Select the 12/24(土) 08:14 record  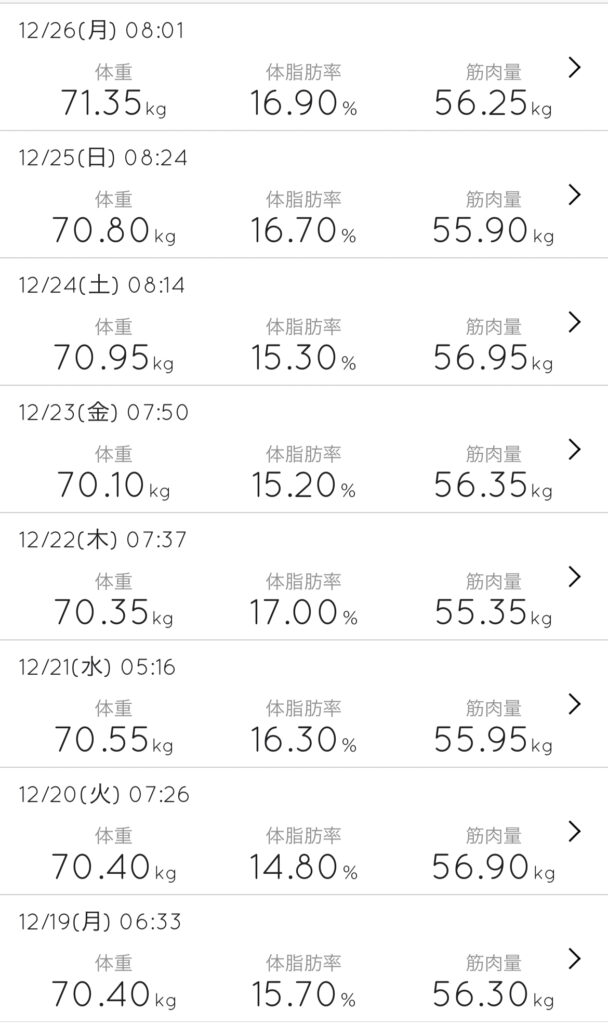[304, 322]
